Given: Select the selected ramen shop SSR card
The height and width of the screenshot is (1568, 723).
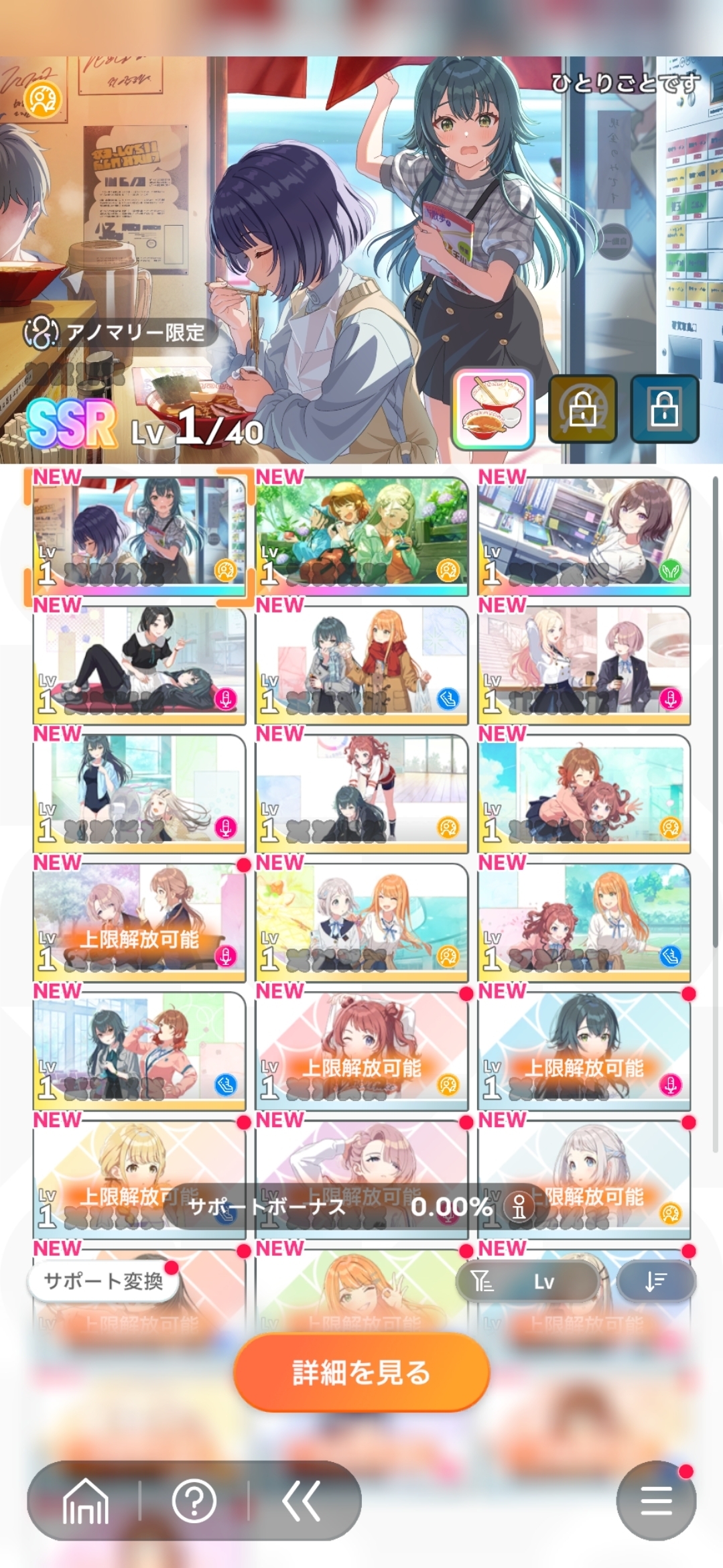Looking at the screenshot, I should 139,533.
